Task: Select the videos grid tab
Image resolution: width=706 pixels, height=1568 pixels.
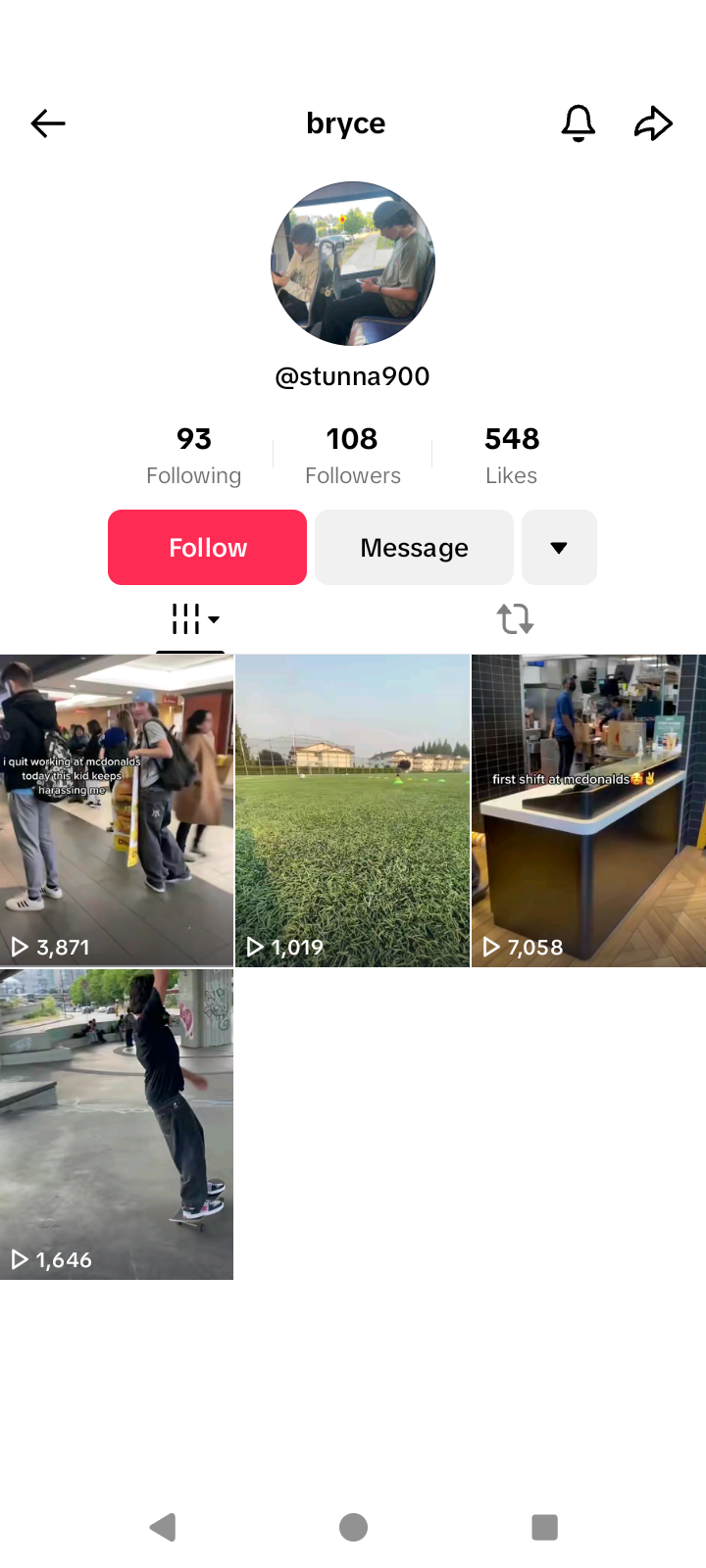Action: coord(192,619)
